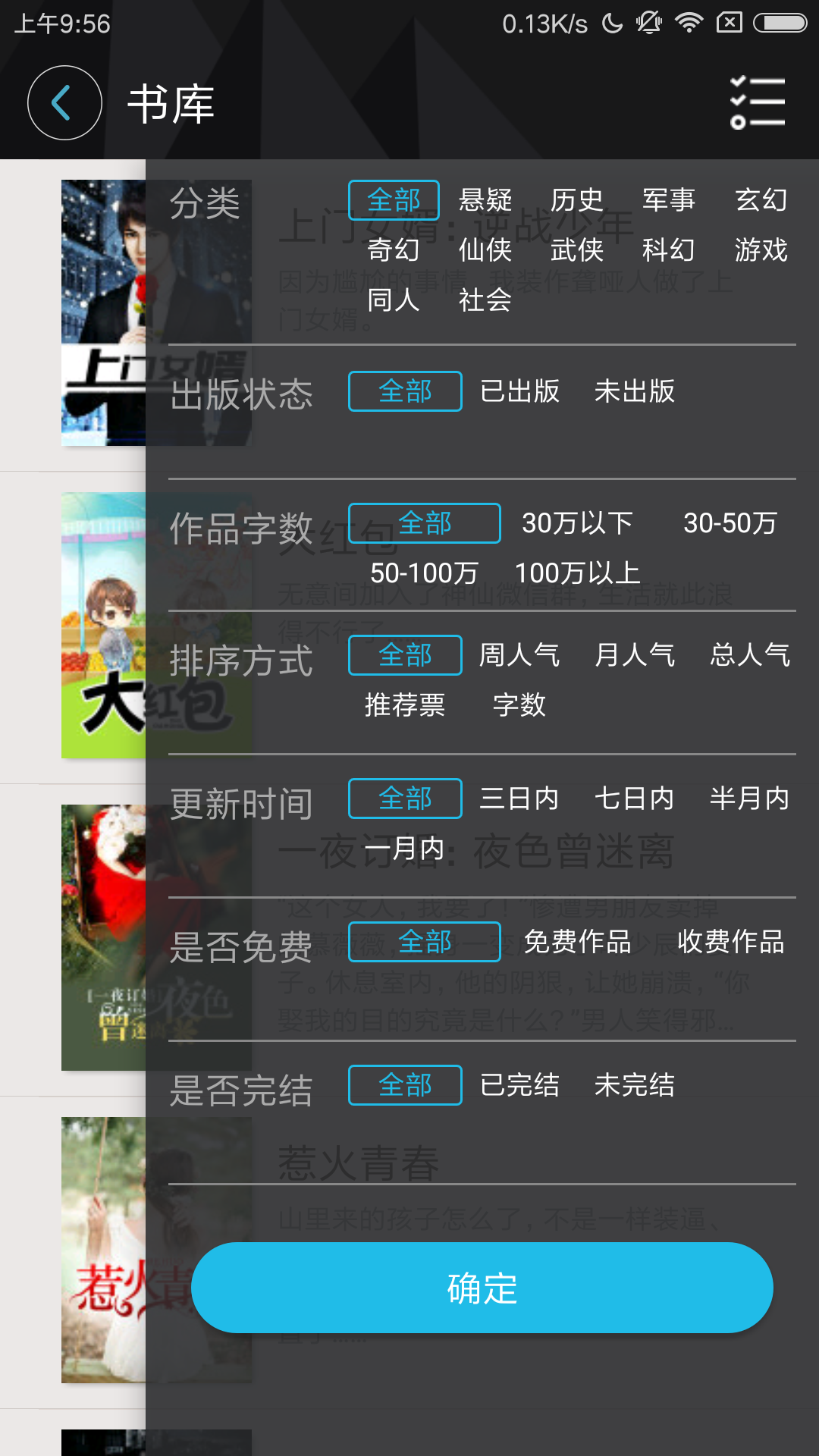Select the 悬疑 category filter
Image resolution: width=819 pixels, height=1456 pixels.
(485, 200)
